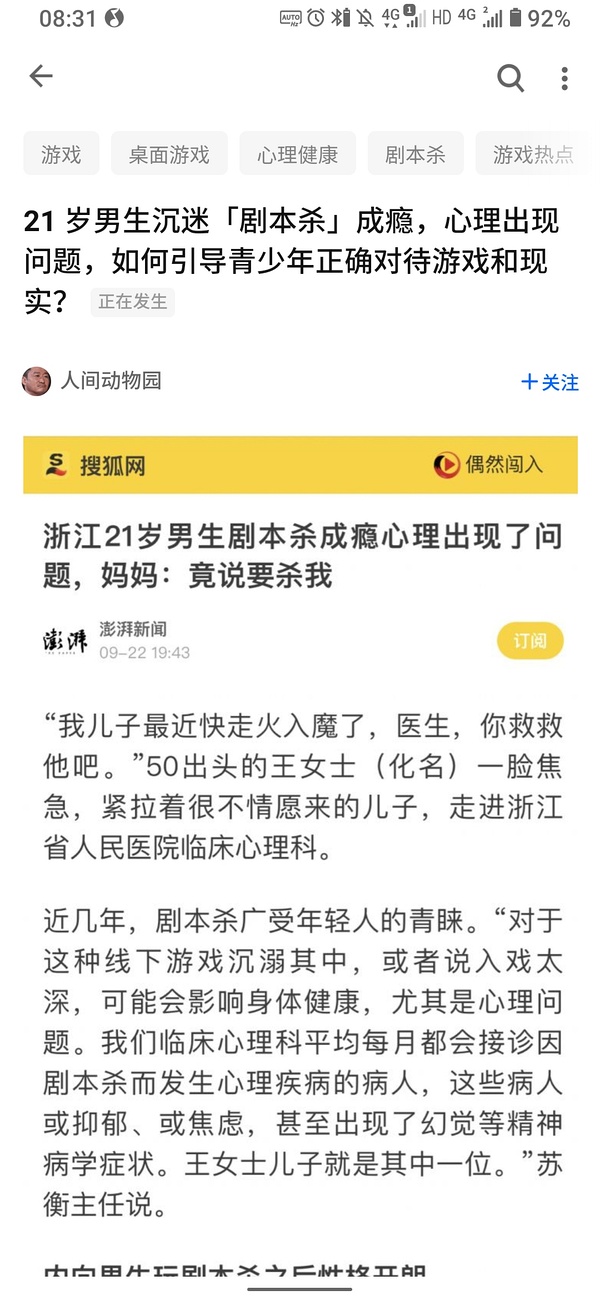Viewport: 600px width, 1300px height.
Task: Open the 剧本杀 topic chip
Action: tap(415, 154)
